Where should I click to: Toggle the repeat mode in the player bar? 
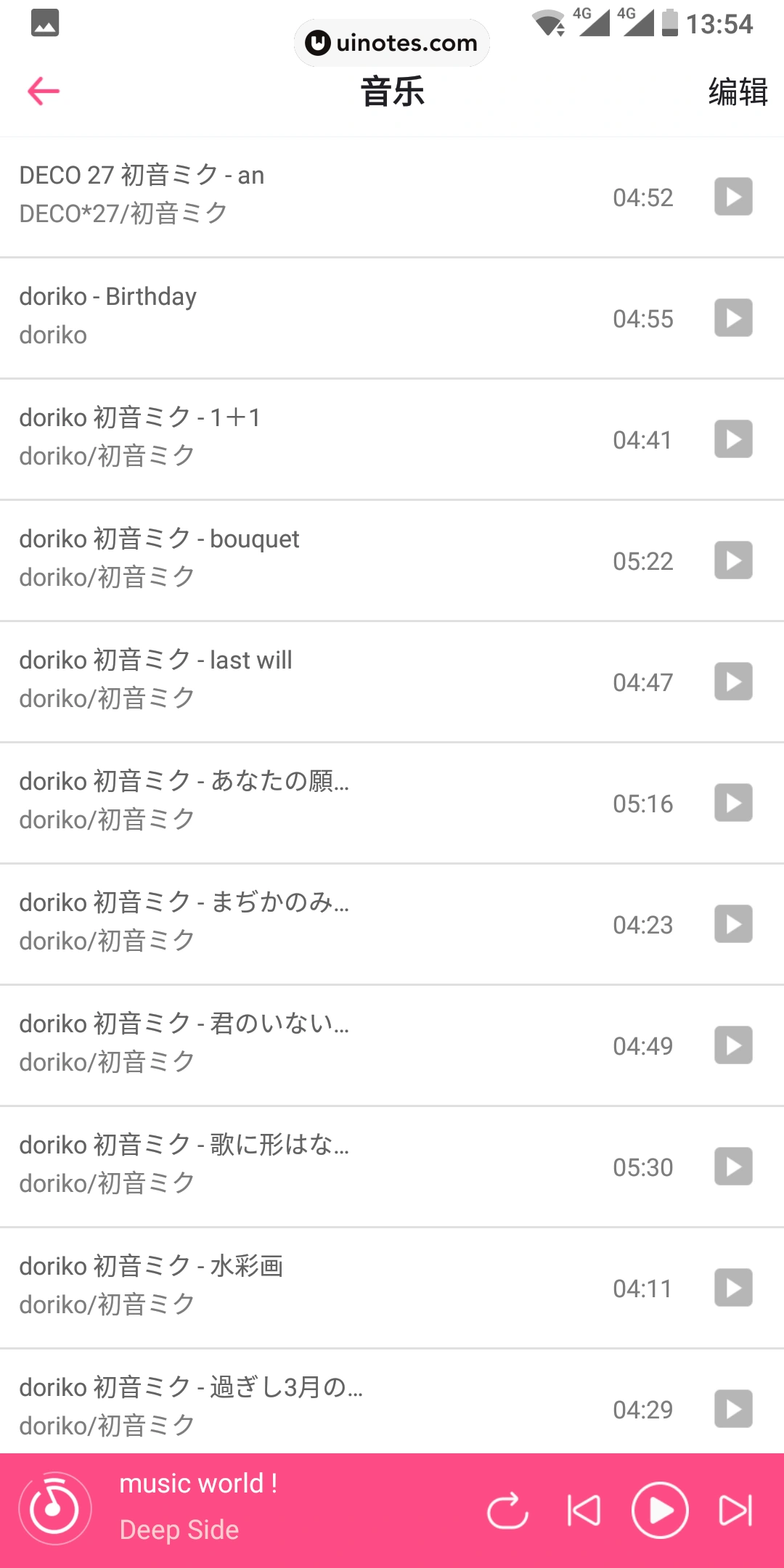507,1511
